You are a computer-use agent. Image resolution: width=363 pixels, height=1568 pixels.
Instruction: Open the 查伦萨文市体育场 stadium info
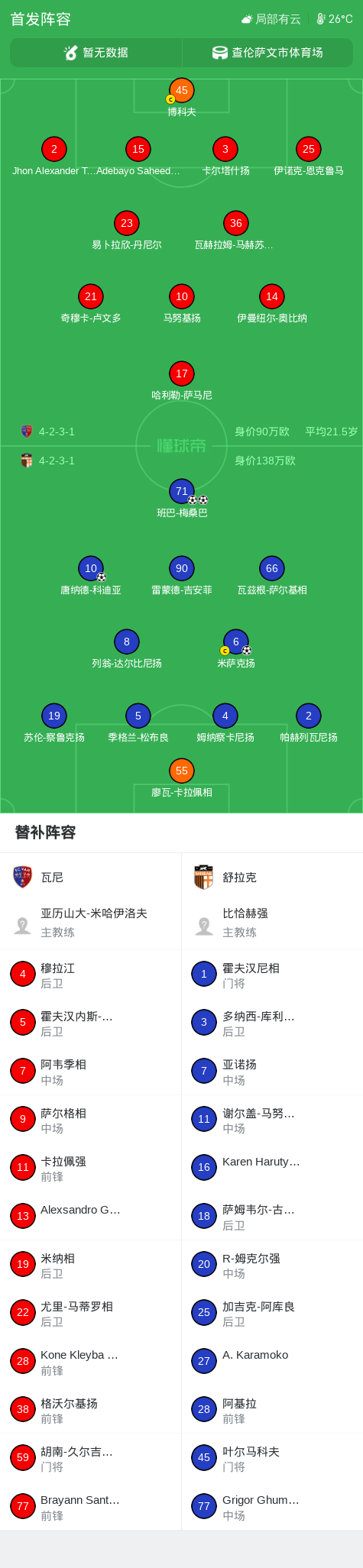[x=267, y=53]
